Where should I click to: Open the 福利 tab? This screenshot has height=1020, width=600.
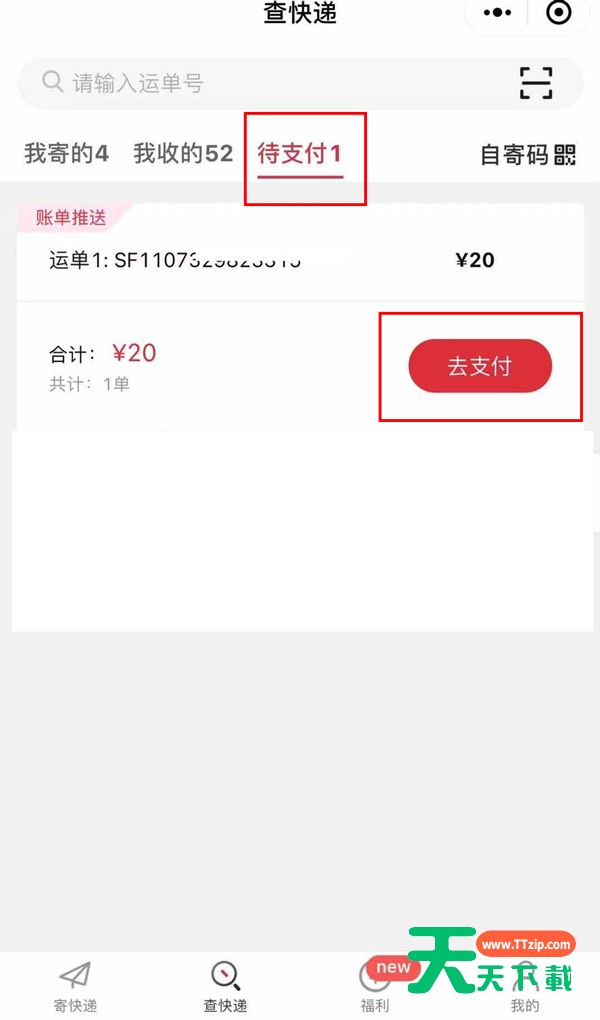coord(375,986)
